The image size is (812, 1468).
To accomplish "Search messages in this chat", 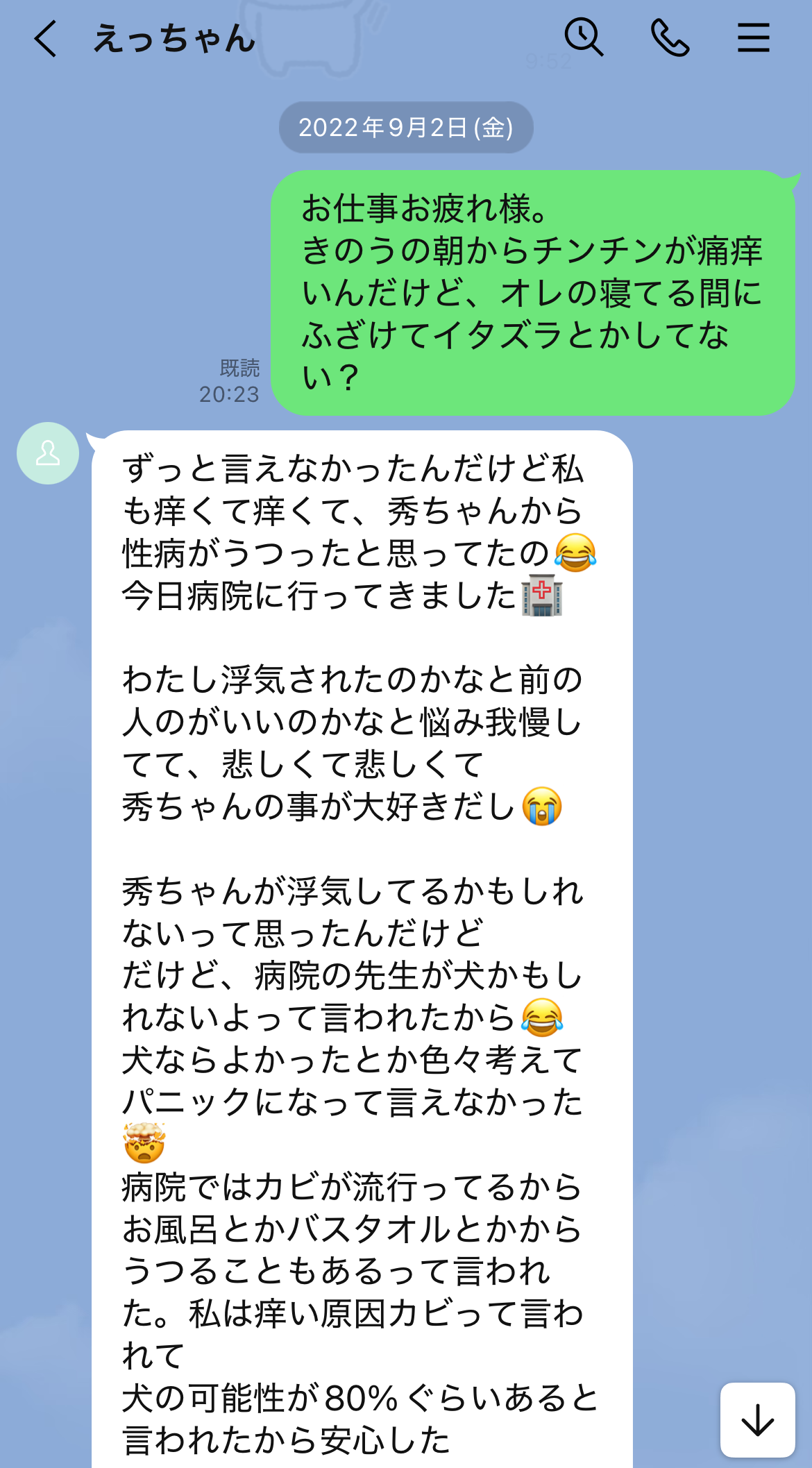I will (583, 37).
